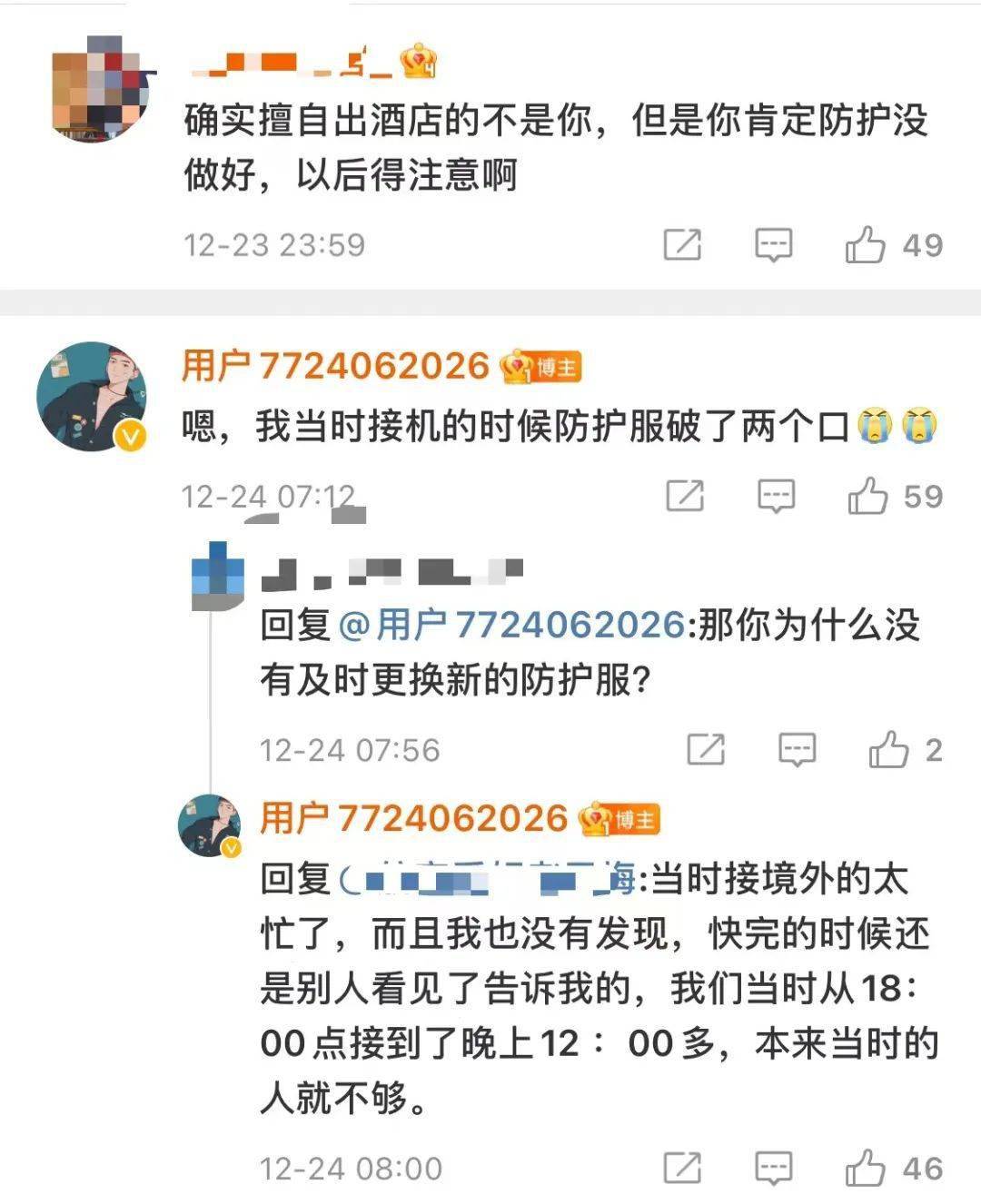The width and height of the screenshot is (981, 1204).
Task: Open replies on the 12-24 07:12 comment
Action: [x=777, y=497]
